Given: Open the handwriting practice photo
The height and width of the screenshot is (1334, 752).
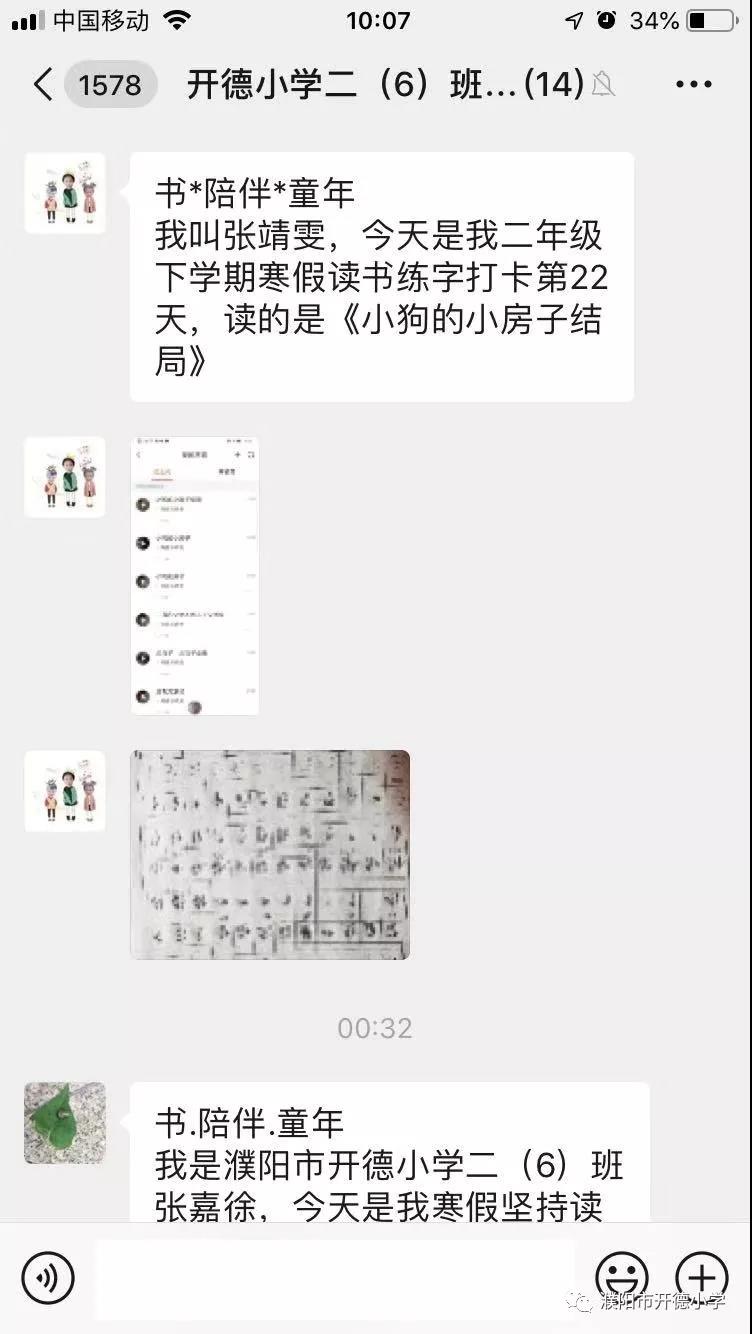Looking at the screenshot, I should 270,855.
